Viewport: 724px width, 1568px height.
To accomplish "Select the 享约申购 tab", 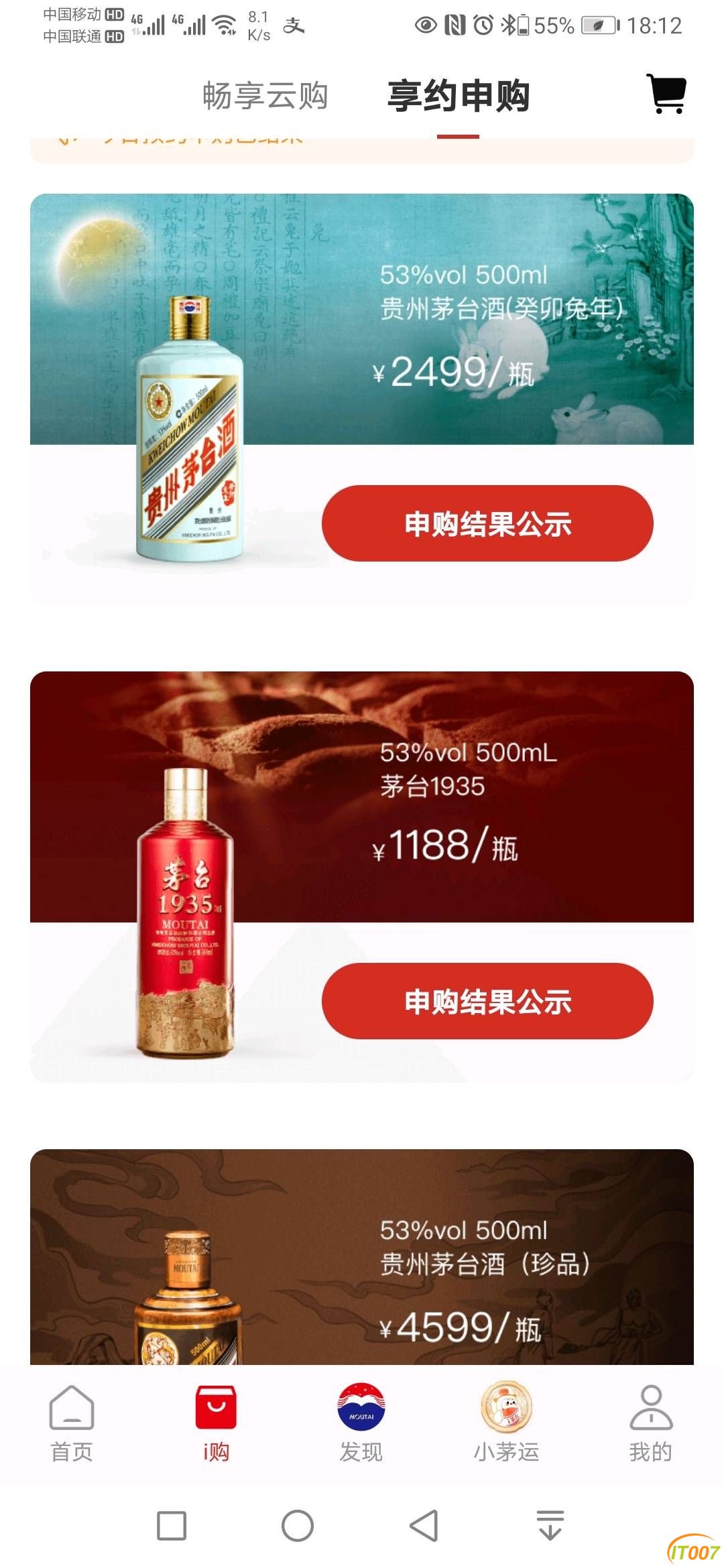I will (459, 96).
